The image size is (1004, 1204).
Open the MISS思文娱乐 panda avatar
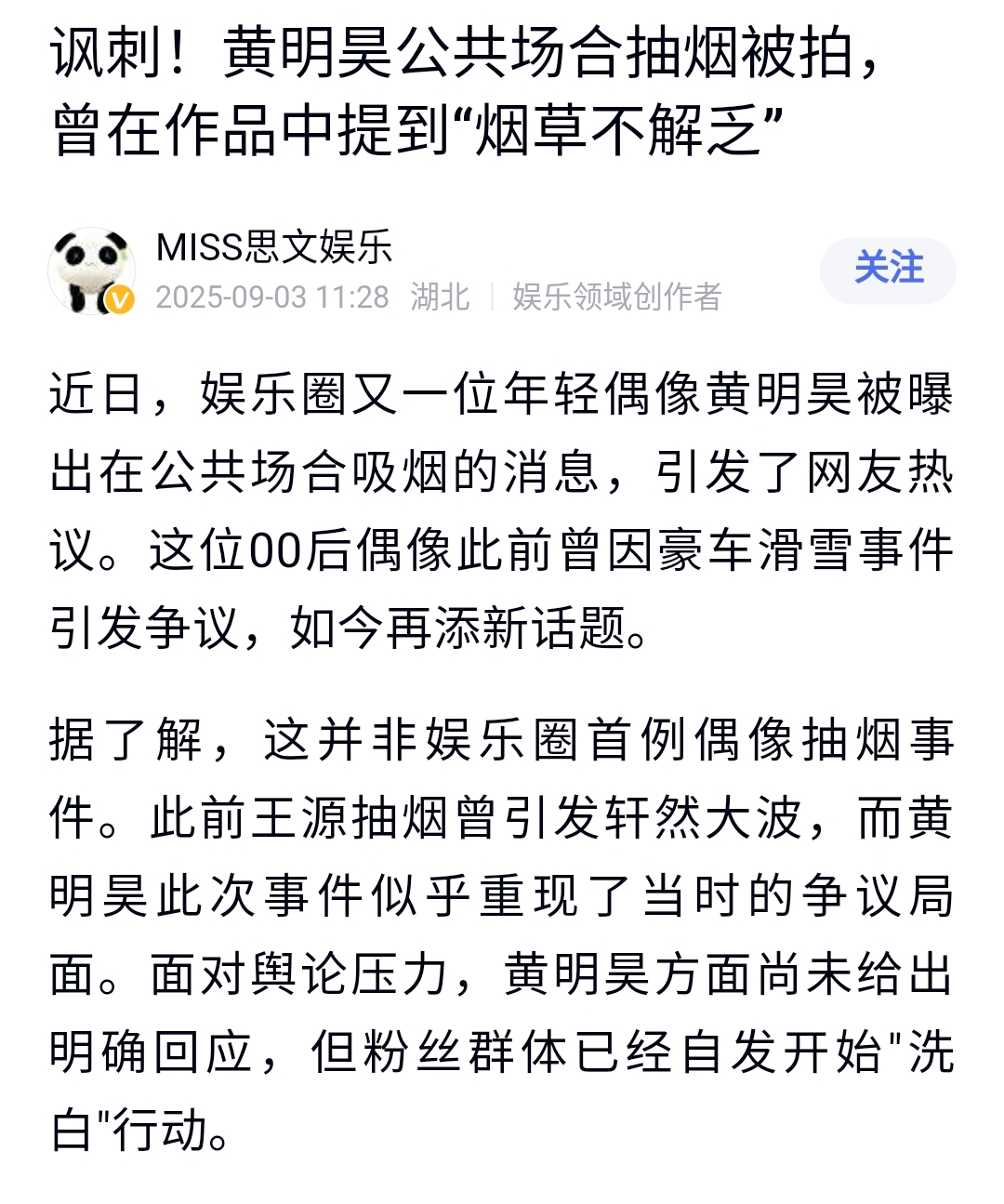click(91, 271)
